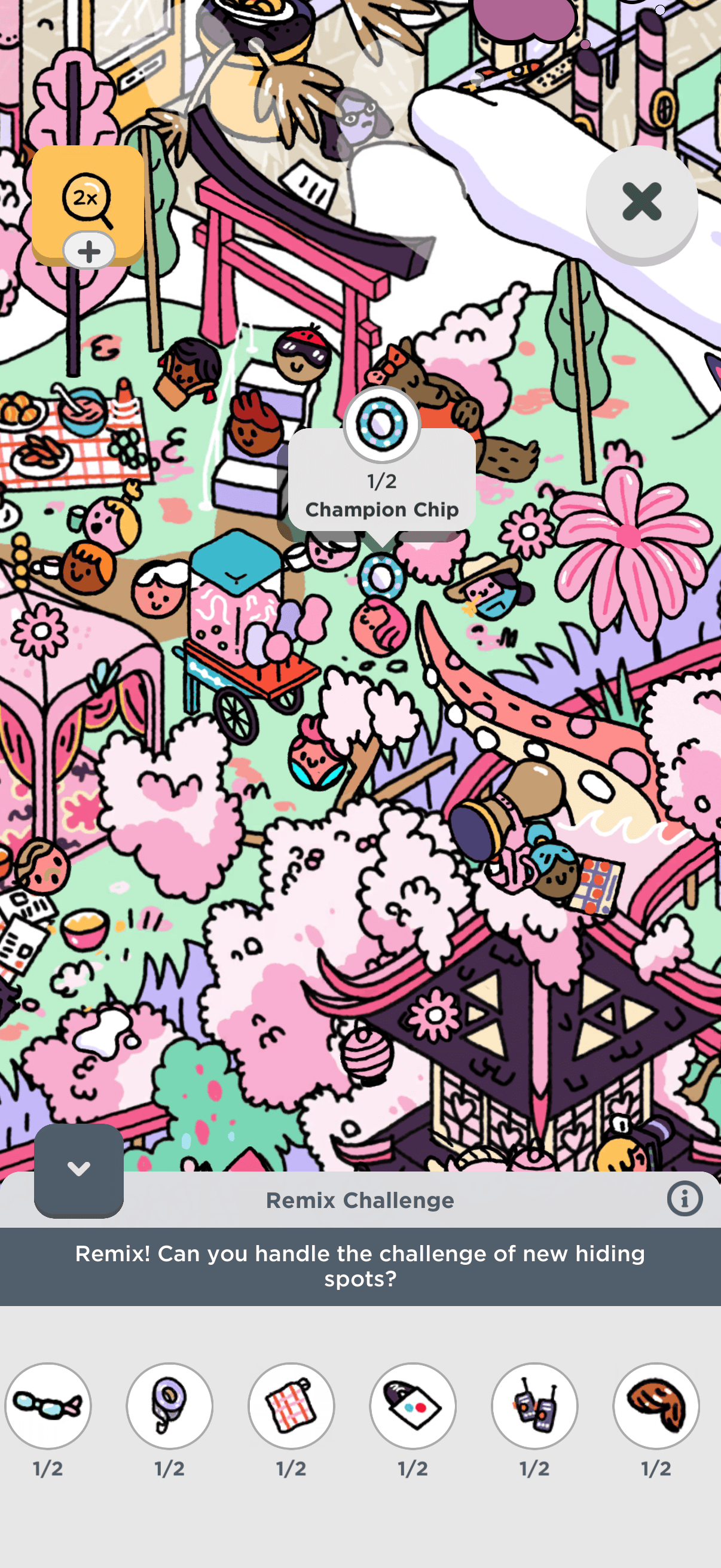Screen dimensions: 721x1568
Task: Select the tape roll hidden object
Action: [170, 1405]
